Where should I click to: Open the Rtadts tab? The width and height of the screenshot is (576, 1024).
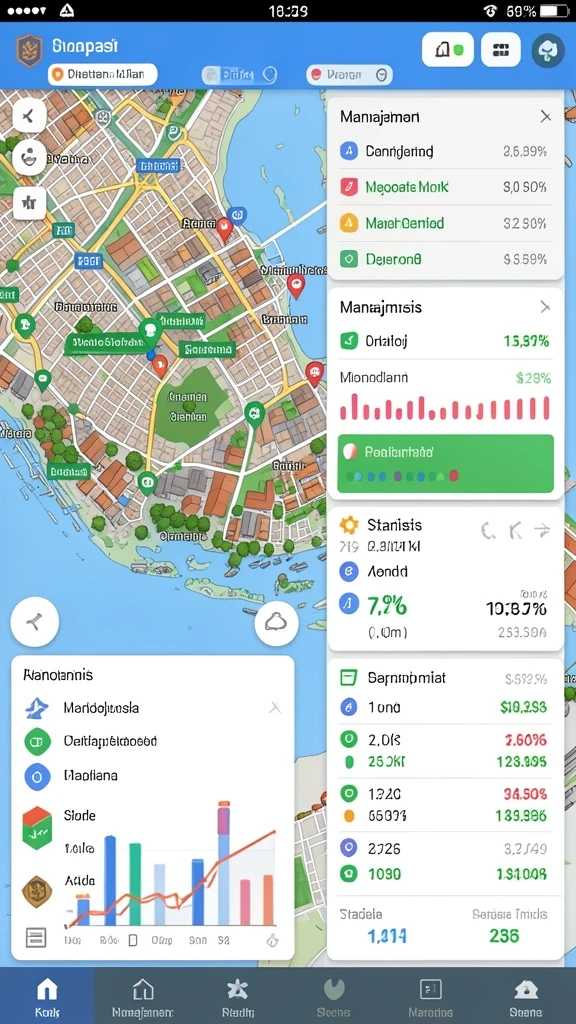(x=238, y=996)
